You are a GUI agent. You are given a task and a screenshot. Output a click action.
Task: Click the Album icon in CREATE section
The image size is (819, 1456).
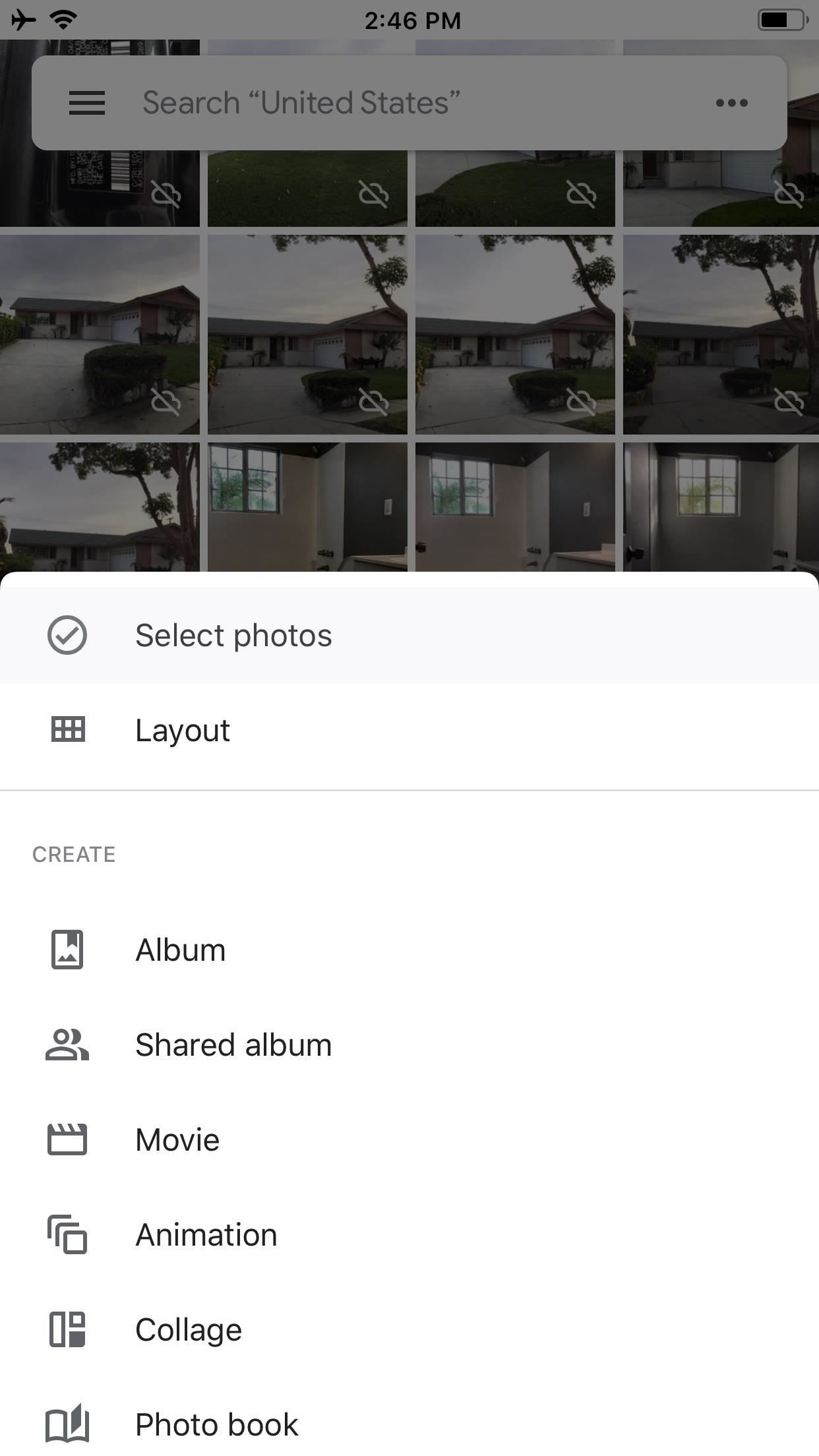pyautogui.click(x=68, y=950)
